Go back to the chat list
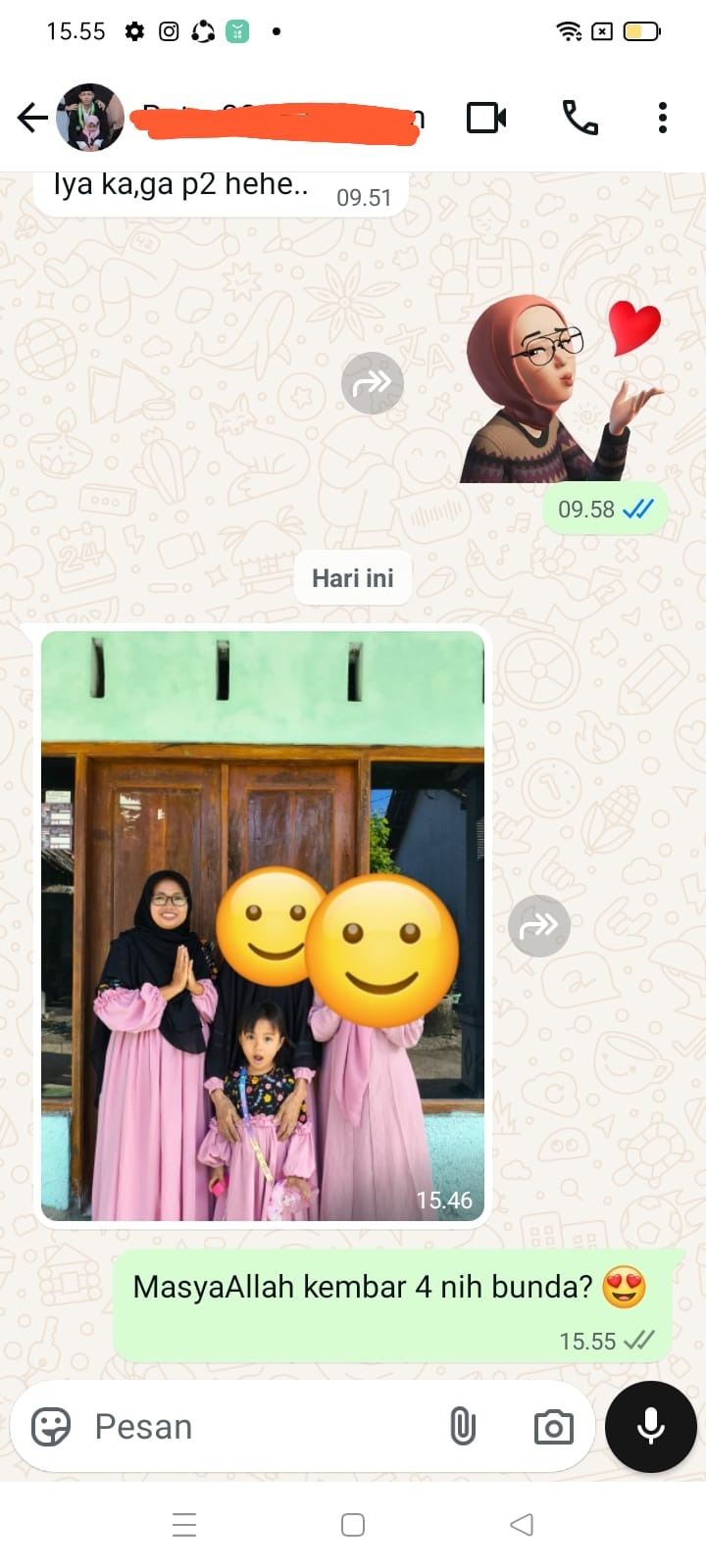Image resolution: width=706 pixels, height=1568 pixels. coord(32,119)
